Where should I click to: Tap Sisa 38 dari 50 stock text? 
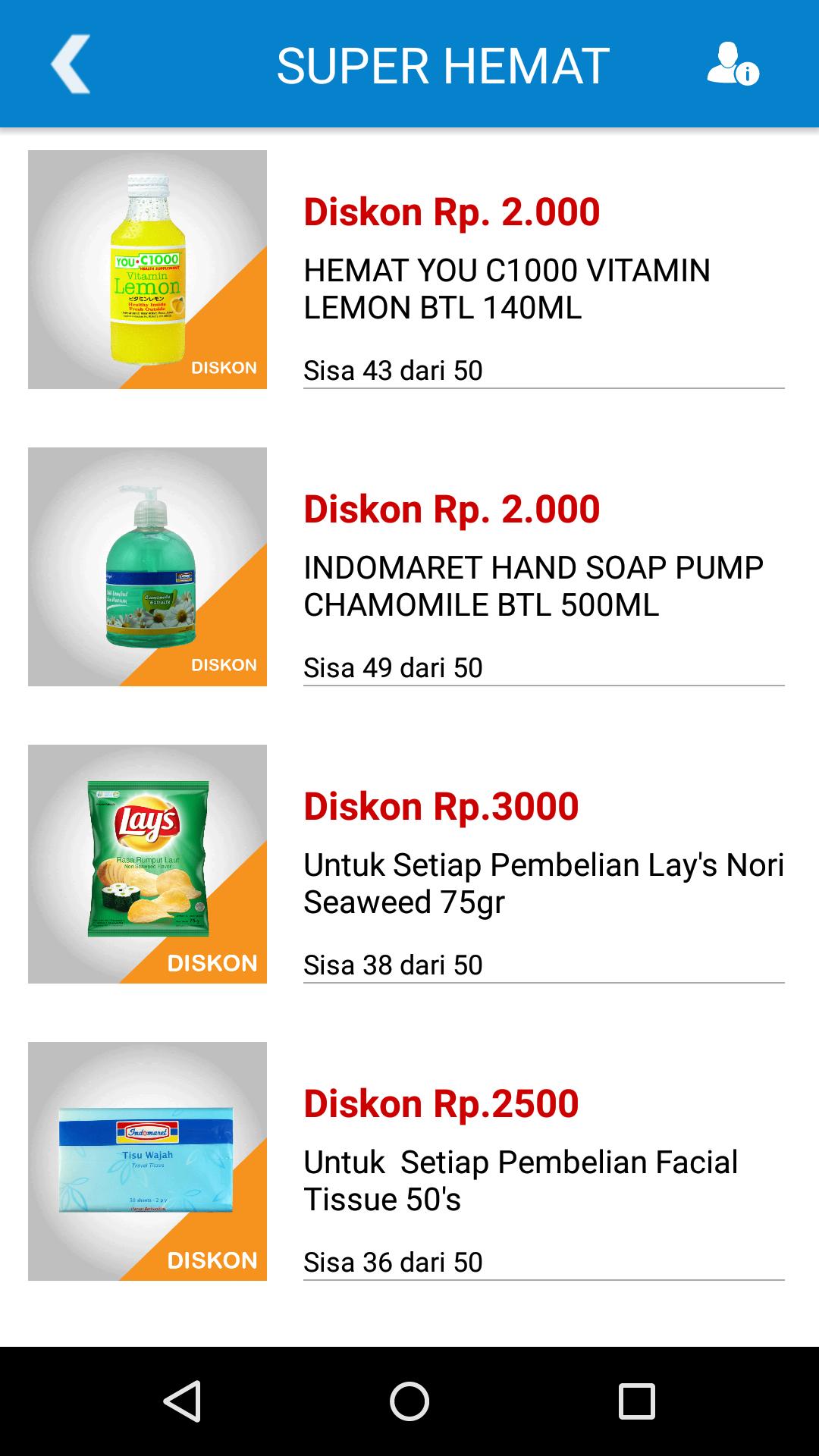pos(392,965)
